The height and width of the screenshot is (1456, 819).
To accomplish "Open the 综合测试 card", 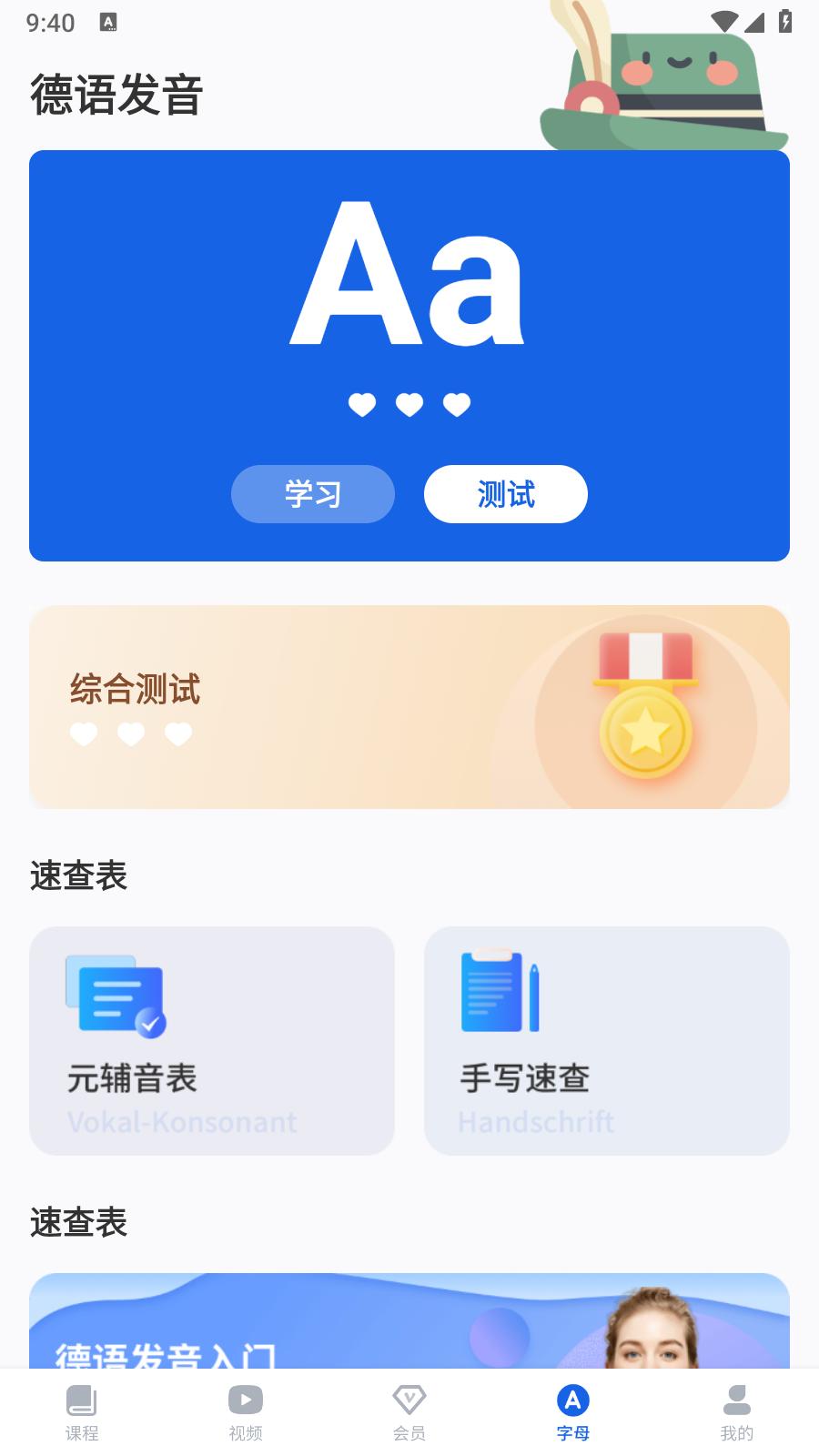I will (x=409, y=706).
